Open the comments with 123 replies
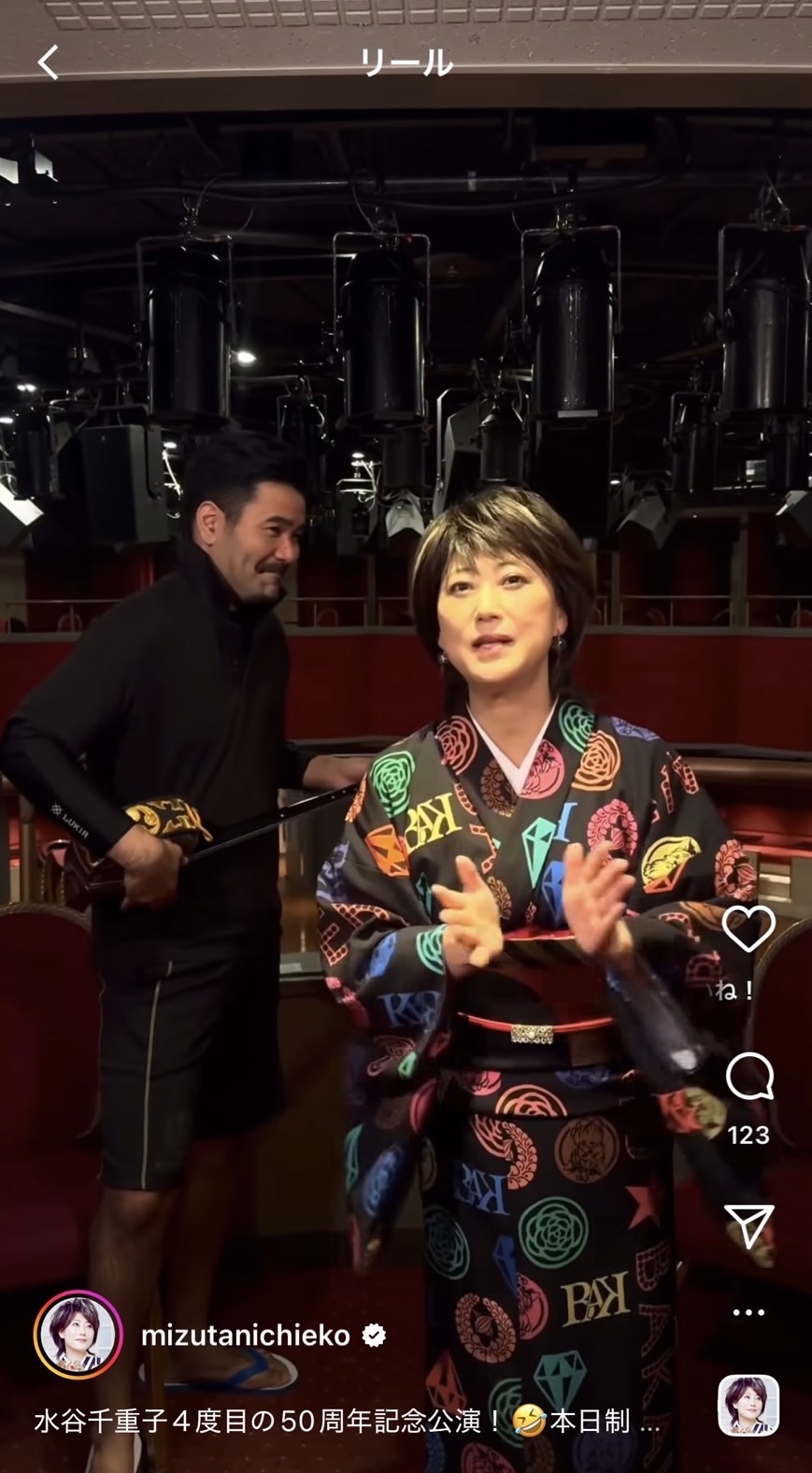 [x=748, y=1079]
